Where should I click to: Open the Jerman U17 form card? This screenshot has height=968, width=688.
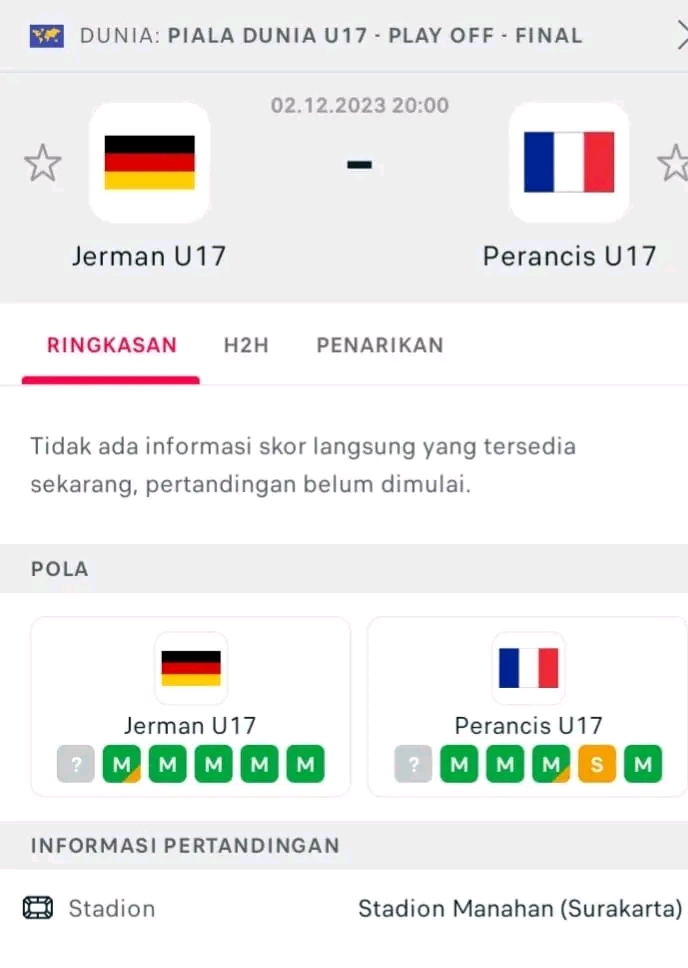(x=190, y=706)
